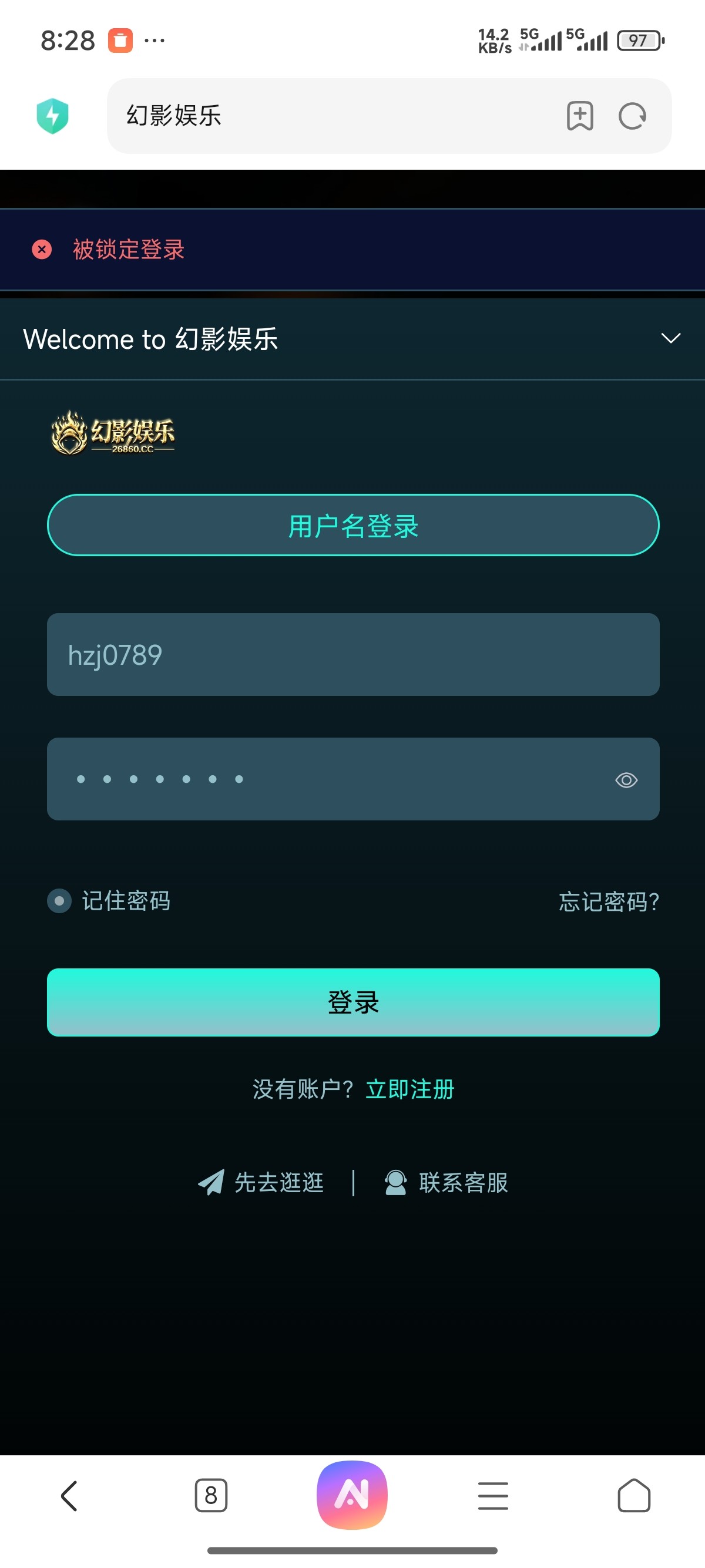Screen dimensions: 705x1568
Task: Open the add bookmark icon in address bar
Action: pos(579,115)
